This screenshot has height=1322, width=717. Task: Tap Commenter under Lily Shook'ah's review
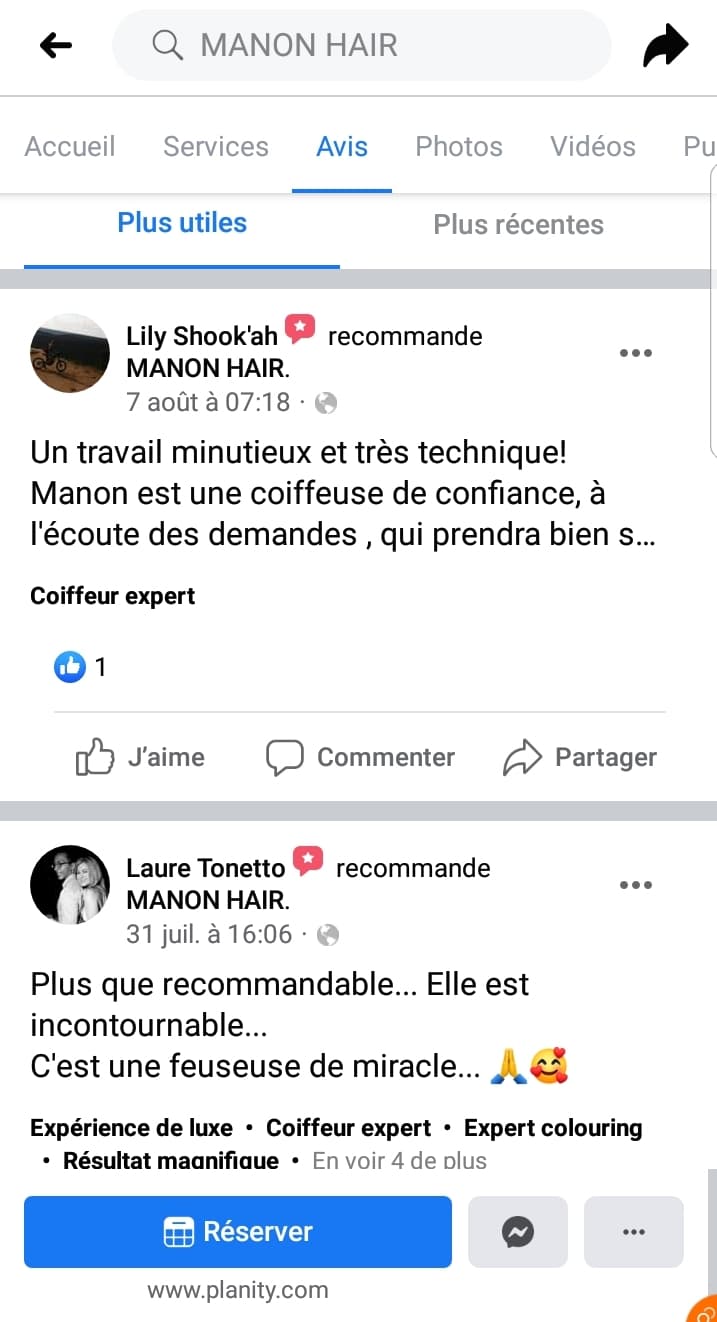click(360, 758)
